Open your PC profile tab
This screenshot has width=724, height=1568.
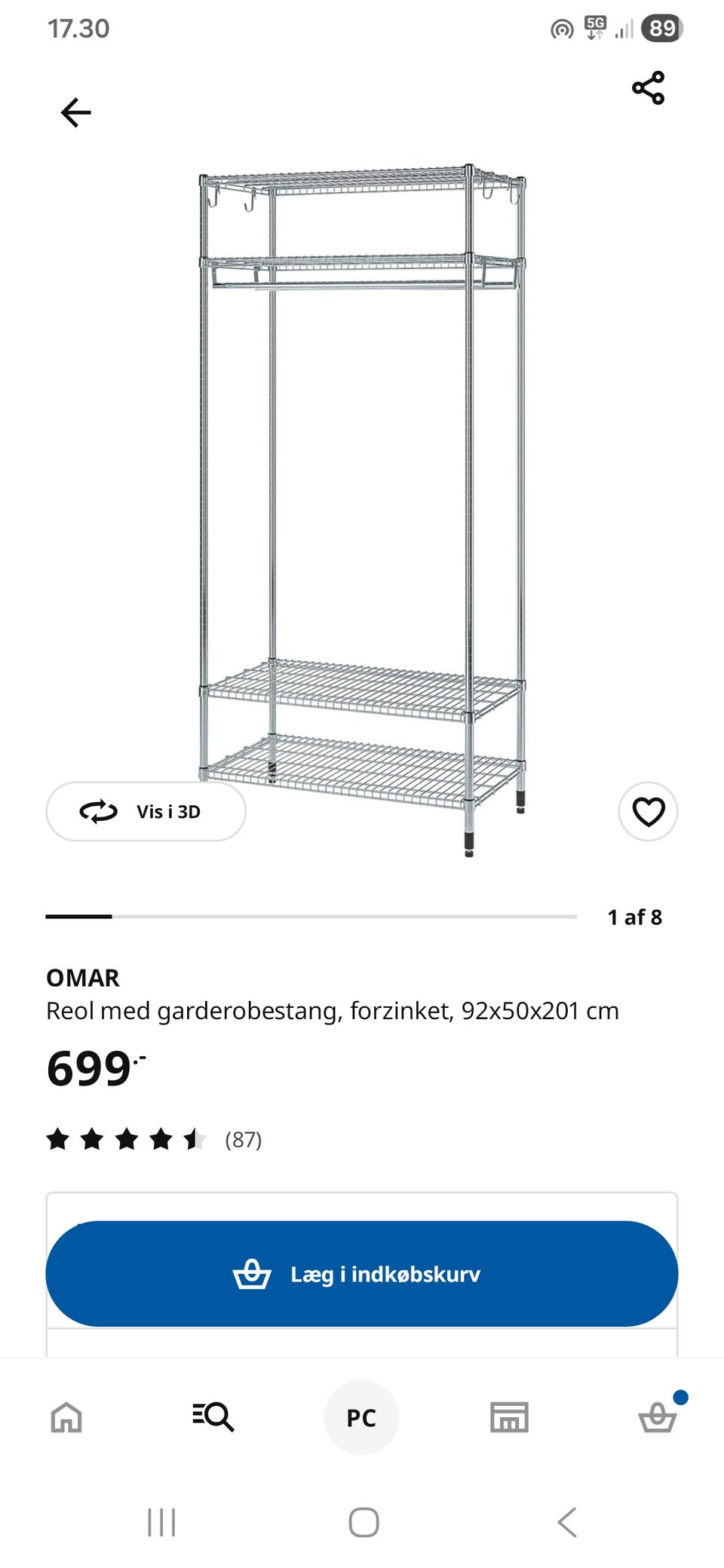(362, 1417)
